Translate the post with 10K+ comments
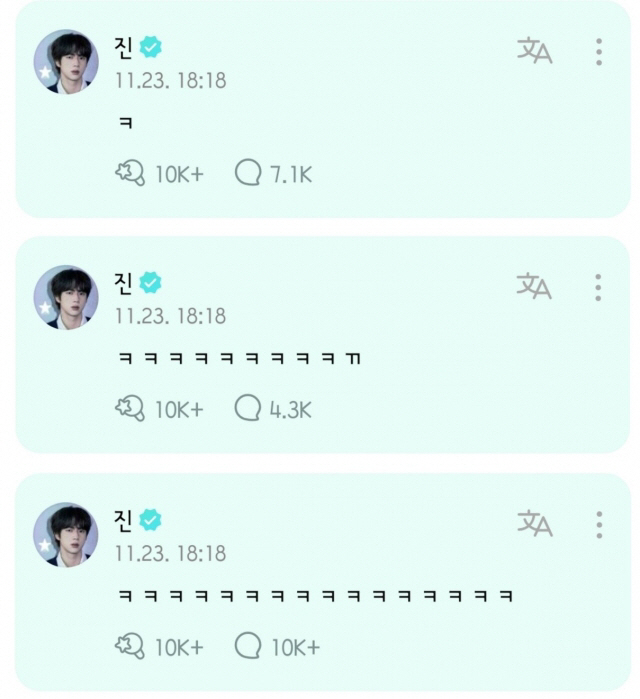Image resolution: width=640 pixels, height=699 pixels. tap(534, 523)
